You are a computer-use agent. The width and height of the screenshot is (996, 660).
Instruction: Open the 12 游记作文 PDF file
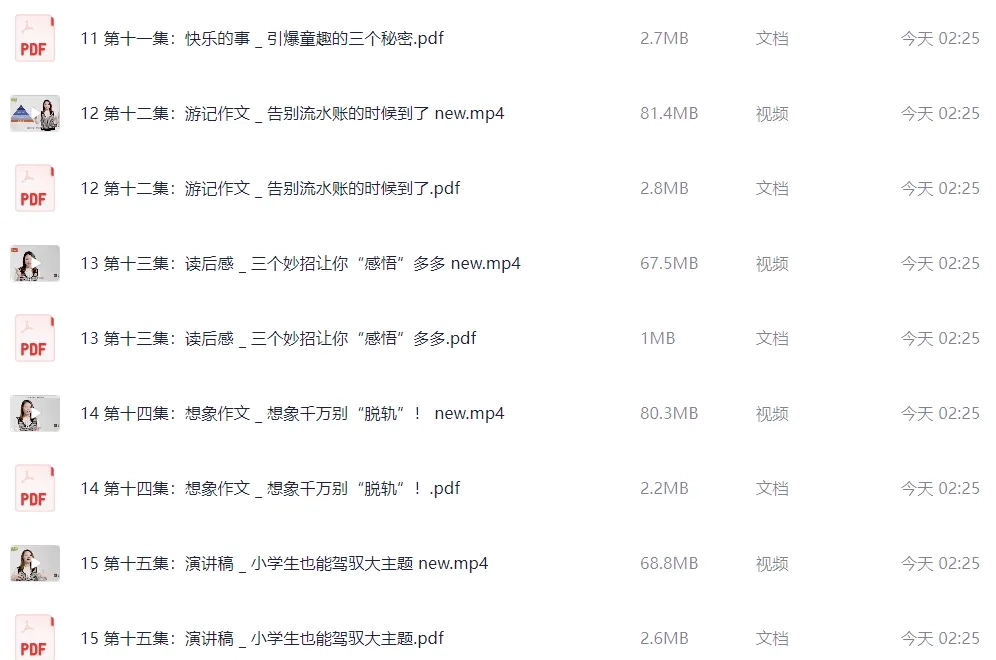[x=270, y=189]
